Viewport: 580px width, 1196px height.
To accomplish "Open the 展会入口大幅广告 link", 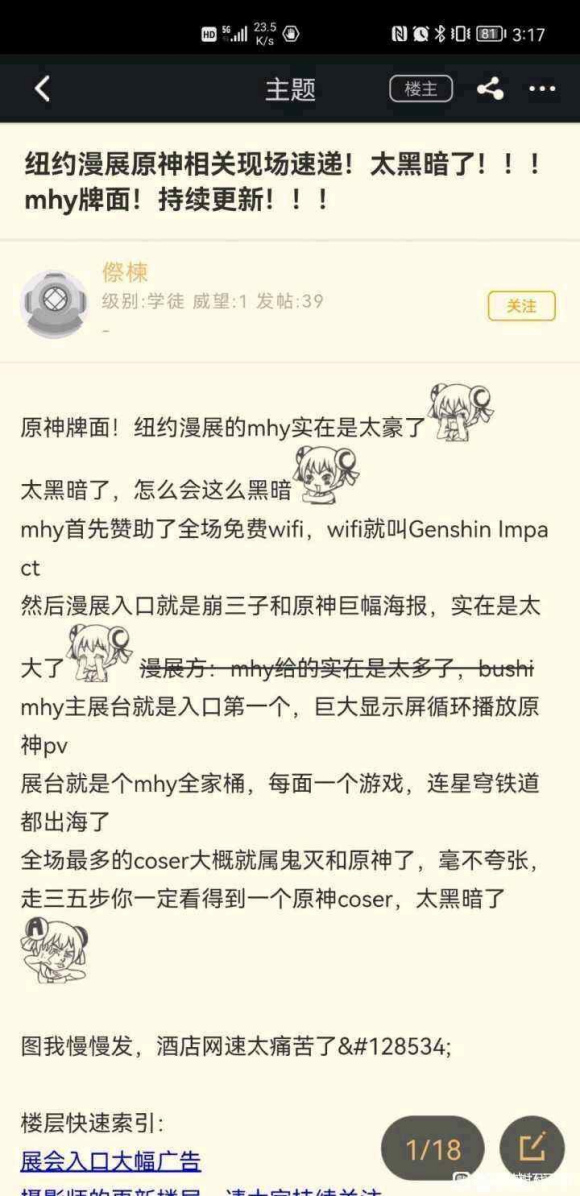I will coord(111,1162).
